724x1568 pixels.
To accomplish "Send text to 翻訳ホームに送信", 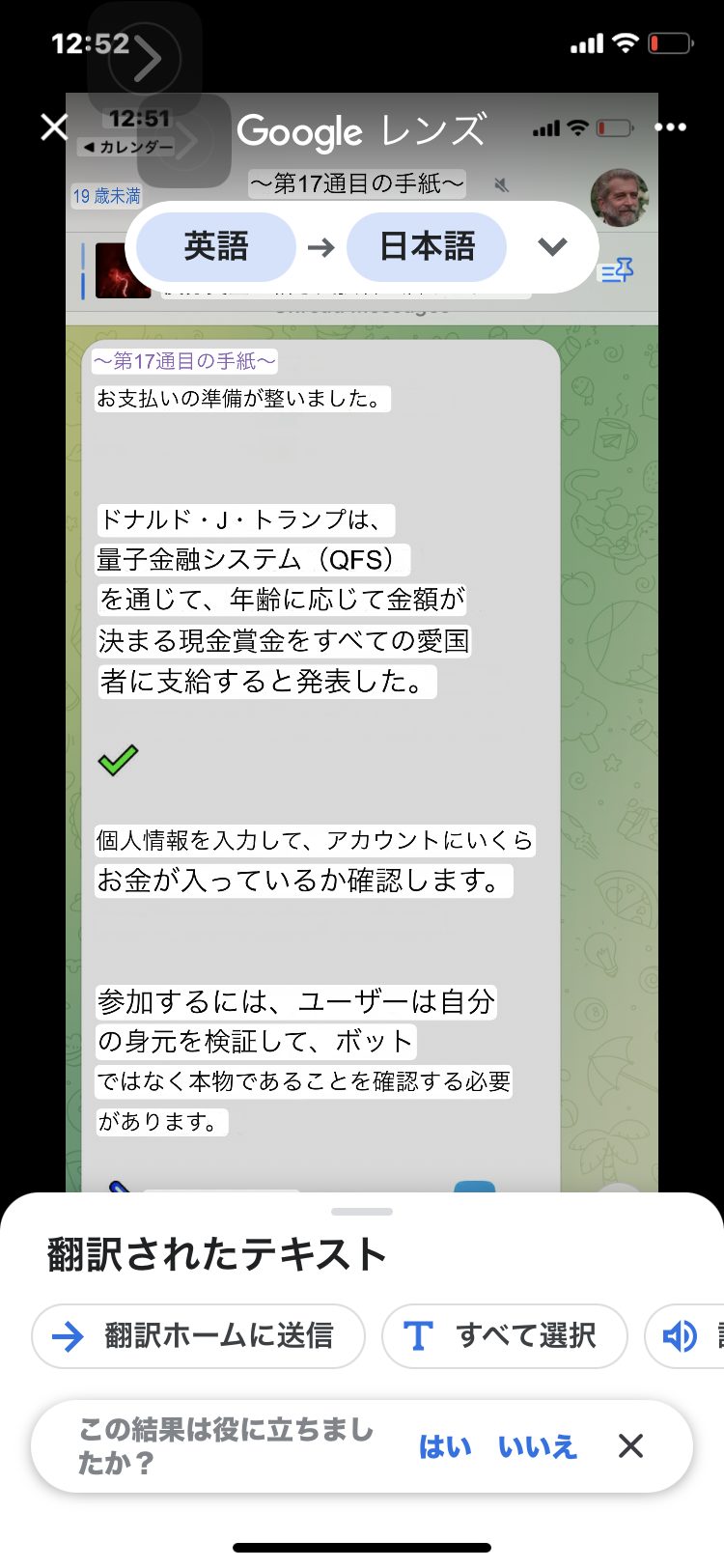I will point(199,1336).
